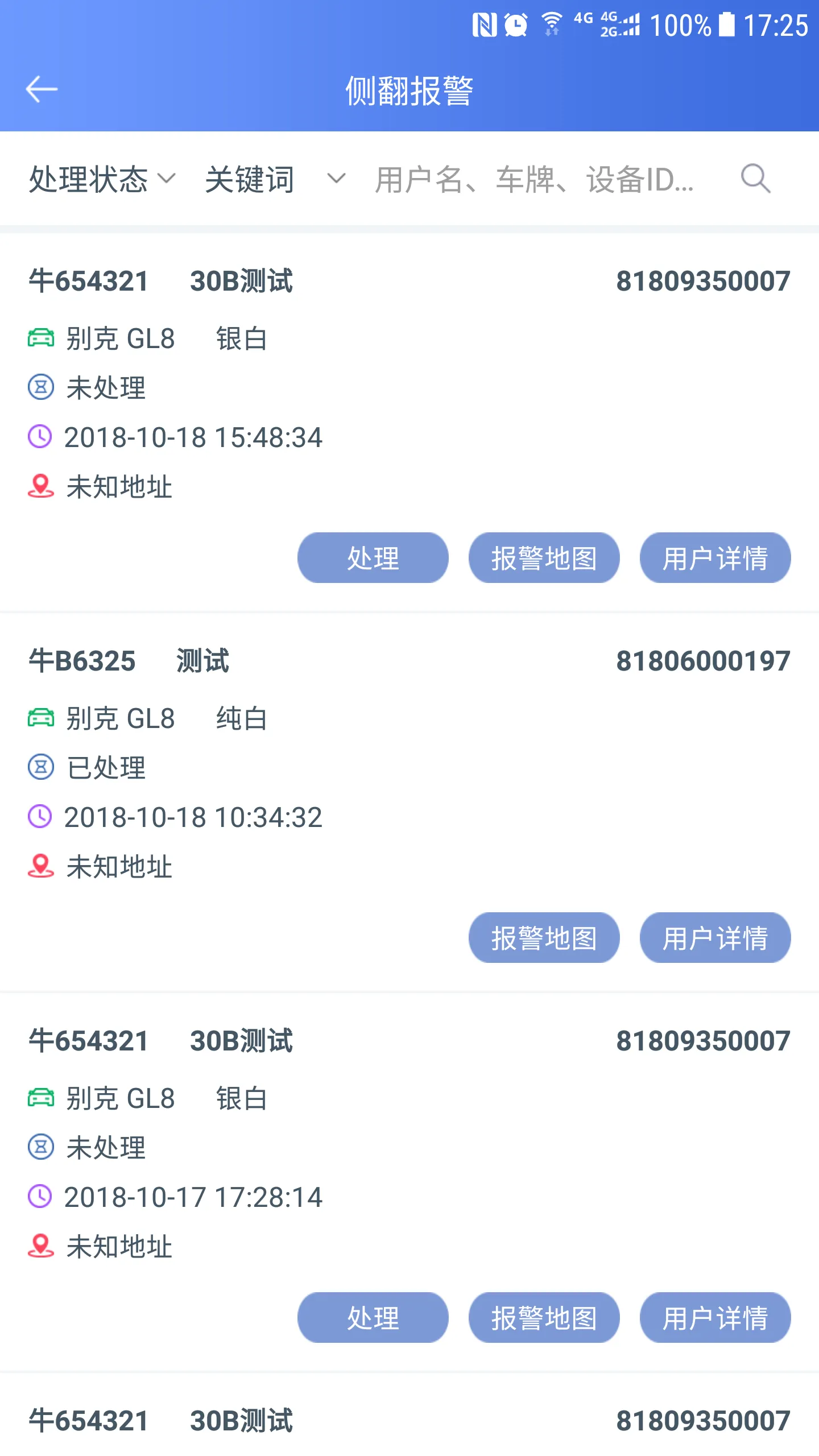Click the 用户名、车牌、设备ID search field
The width and height of the screenshot is (819, 1456).
pos(535,179)
